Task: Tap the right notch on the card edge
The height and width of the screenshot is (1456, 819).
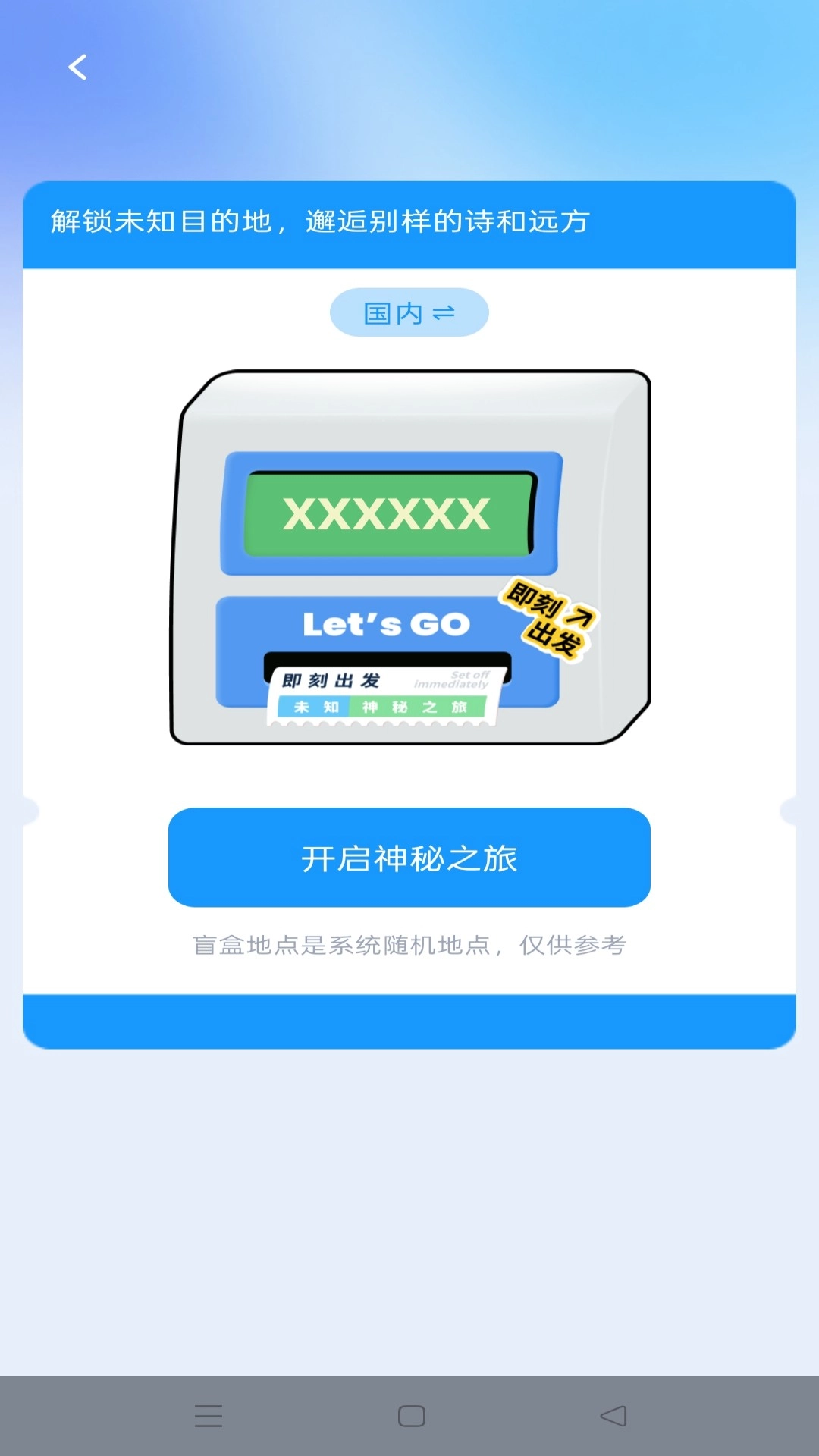Action: pos(791,811)
